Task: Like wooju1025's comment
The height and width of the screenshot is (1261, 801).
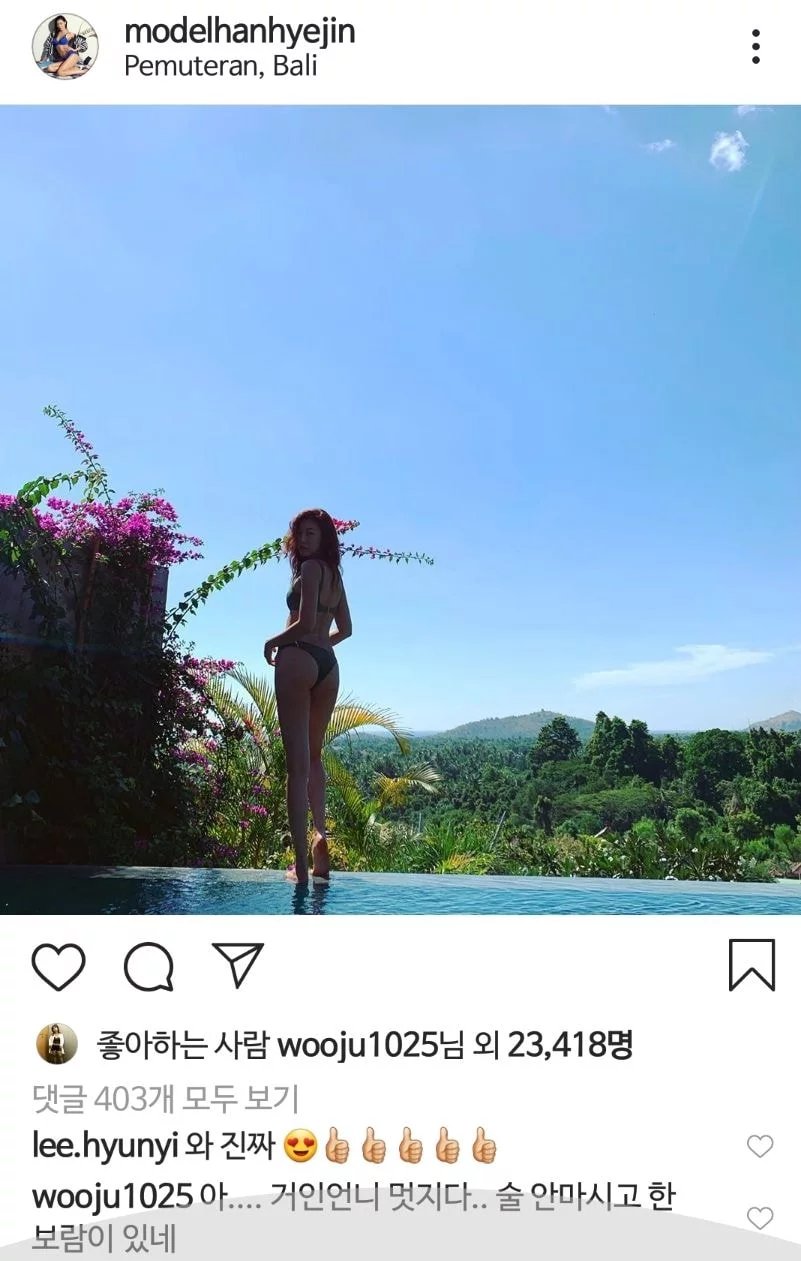Action: (x=760, y=1218)
